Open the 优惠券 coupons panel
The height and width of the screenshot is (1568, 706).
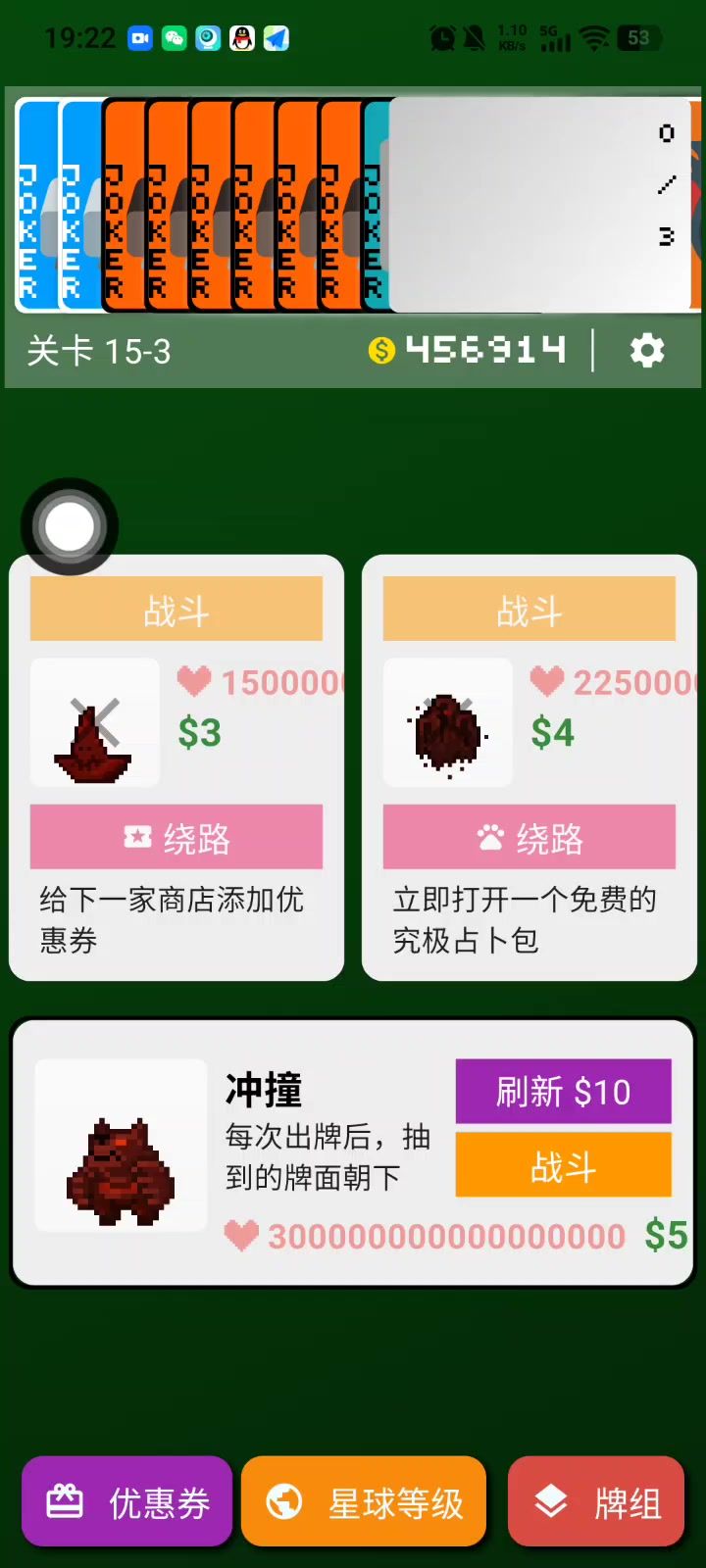[x=127, y=1501]
